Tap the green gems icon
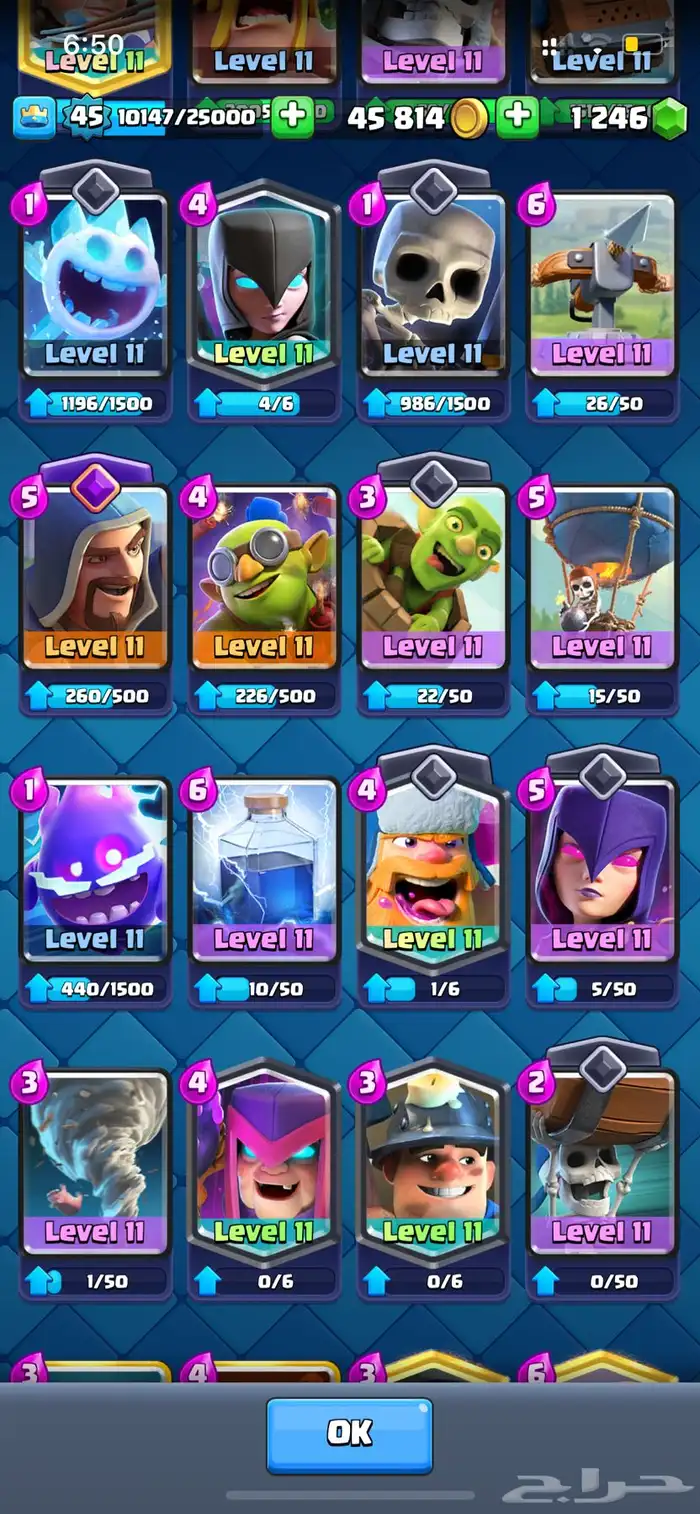Viewport: 700px width, 1514px height. click(x=668, y=118)
